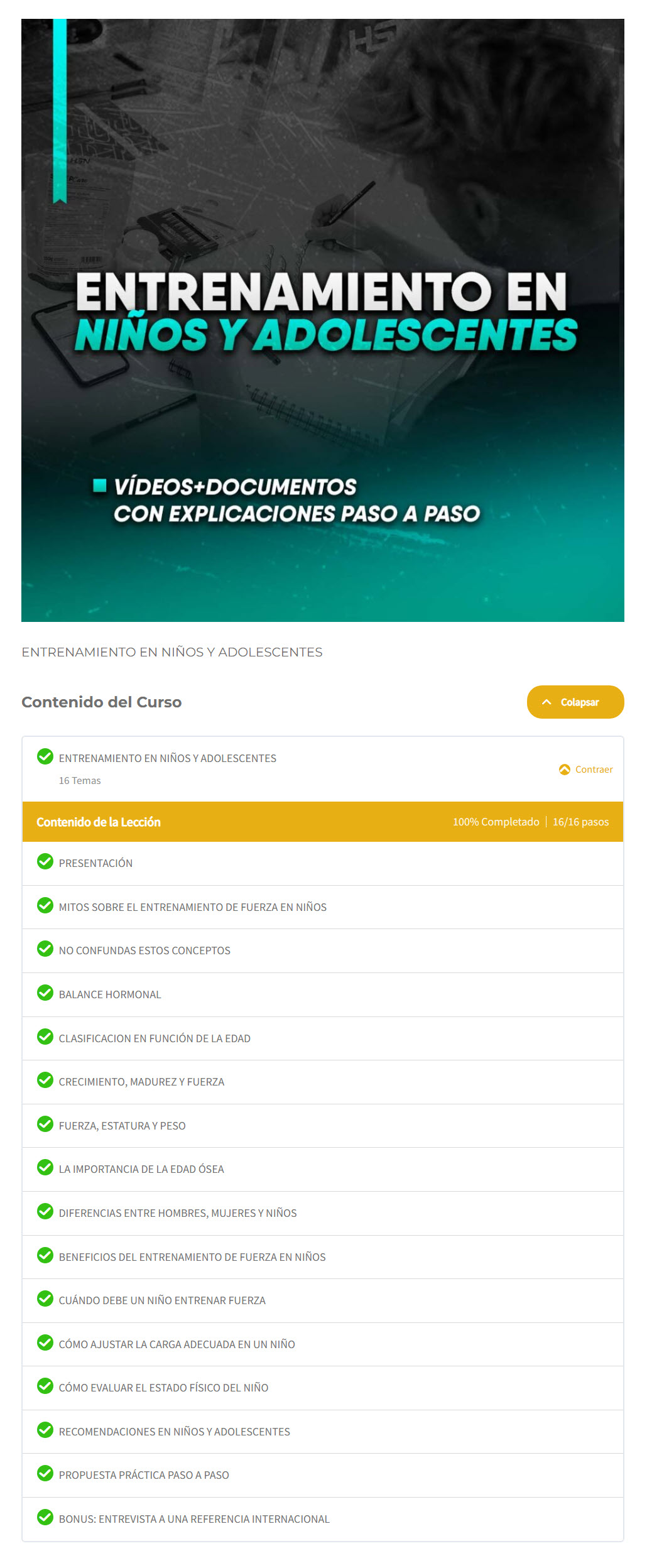Open RECOMENDACIONES EN NIÑOS Y ADOLESCENTES lesson
The height and width of the screenshot is (1568, 647).
coord(174,1432)
